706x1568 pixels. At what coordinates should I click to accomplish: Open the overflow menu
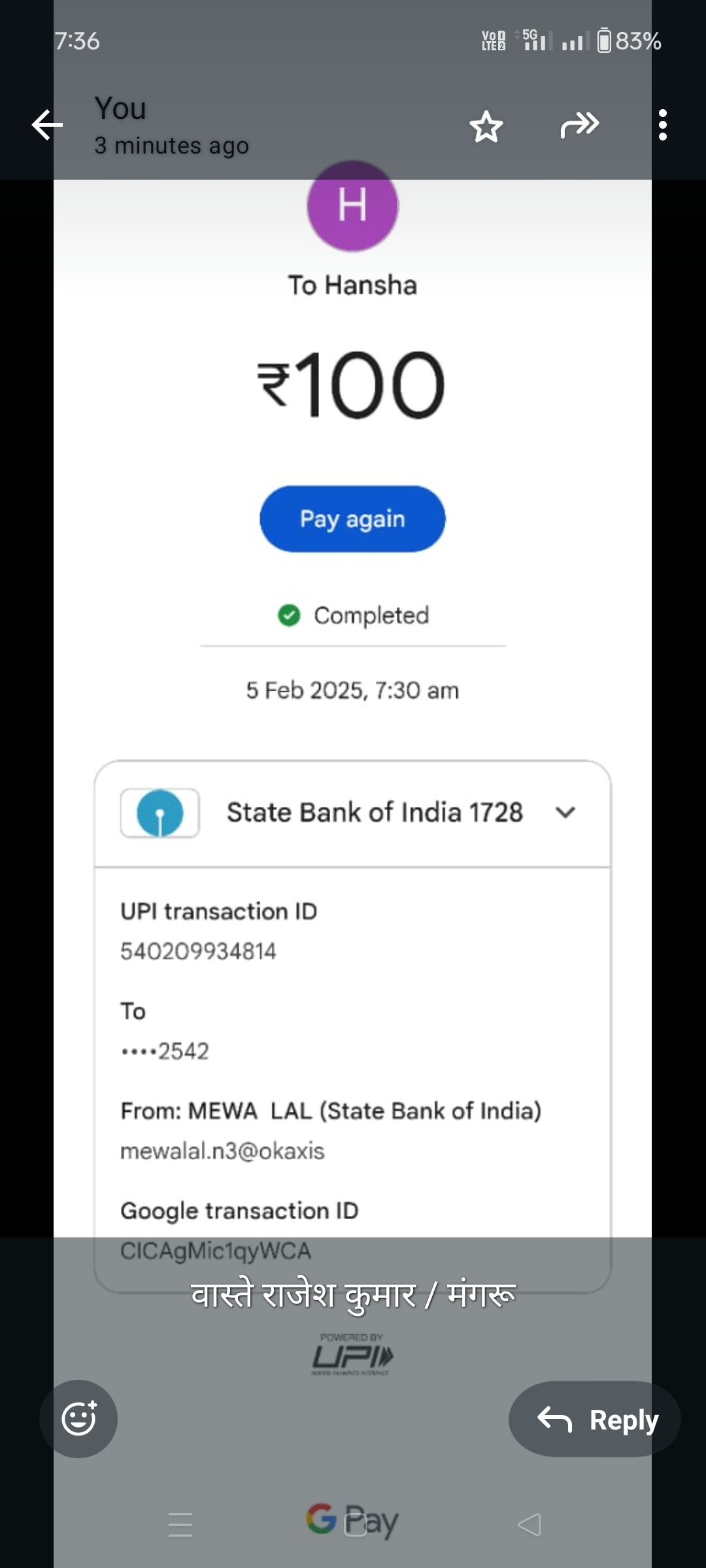[x=662, y=125]
